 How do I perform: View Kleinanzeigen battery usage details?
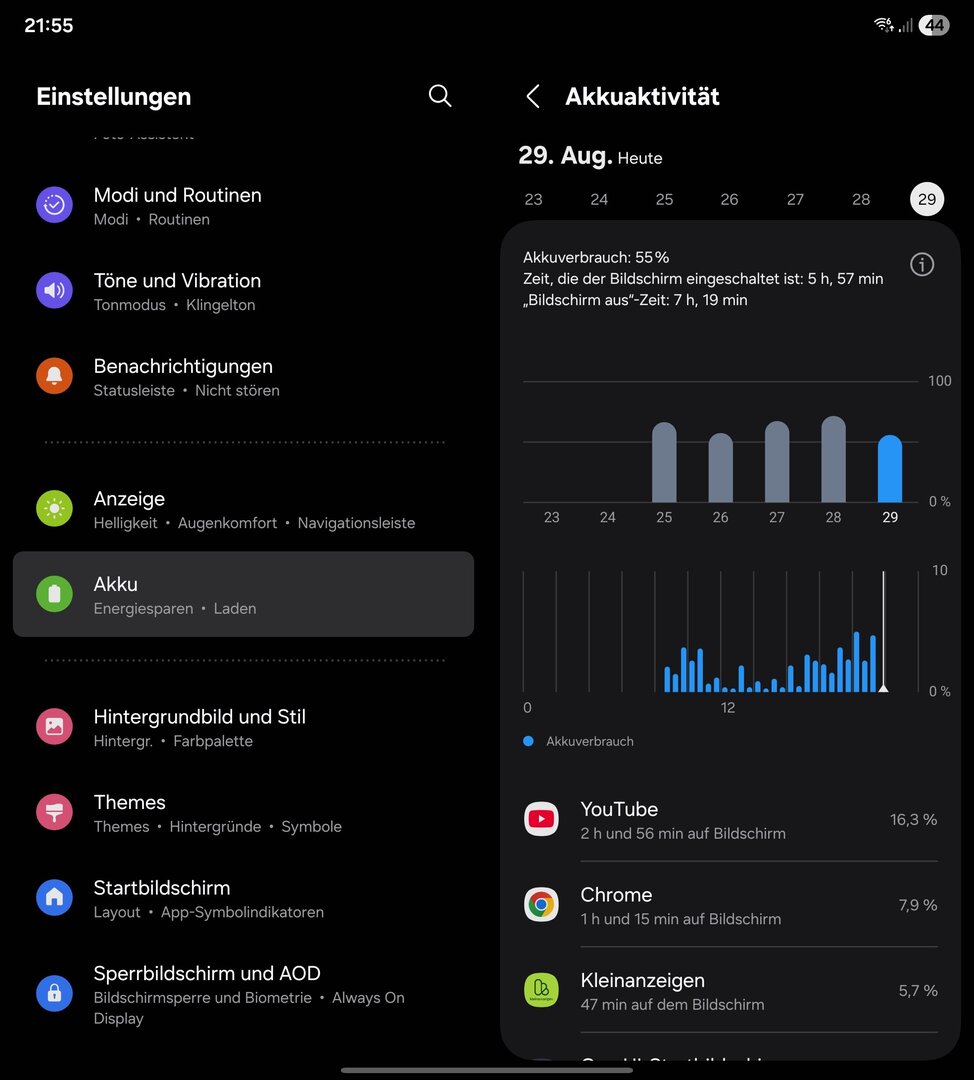tap(730, 991)
